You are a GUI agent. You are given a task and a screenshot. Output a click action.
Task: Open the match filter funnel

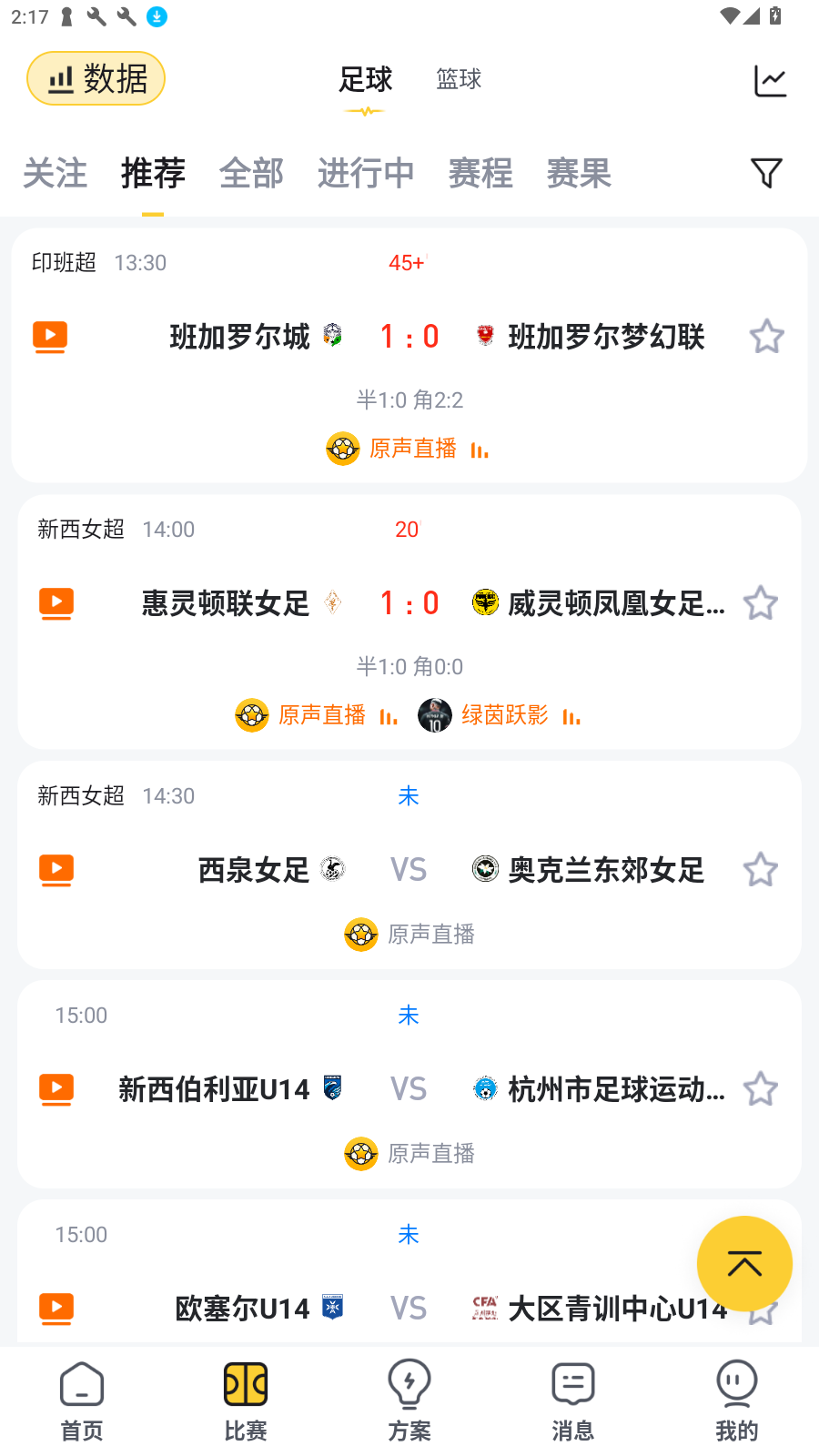(x=765, y=173)
